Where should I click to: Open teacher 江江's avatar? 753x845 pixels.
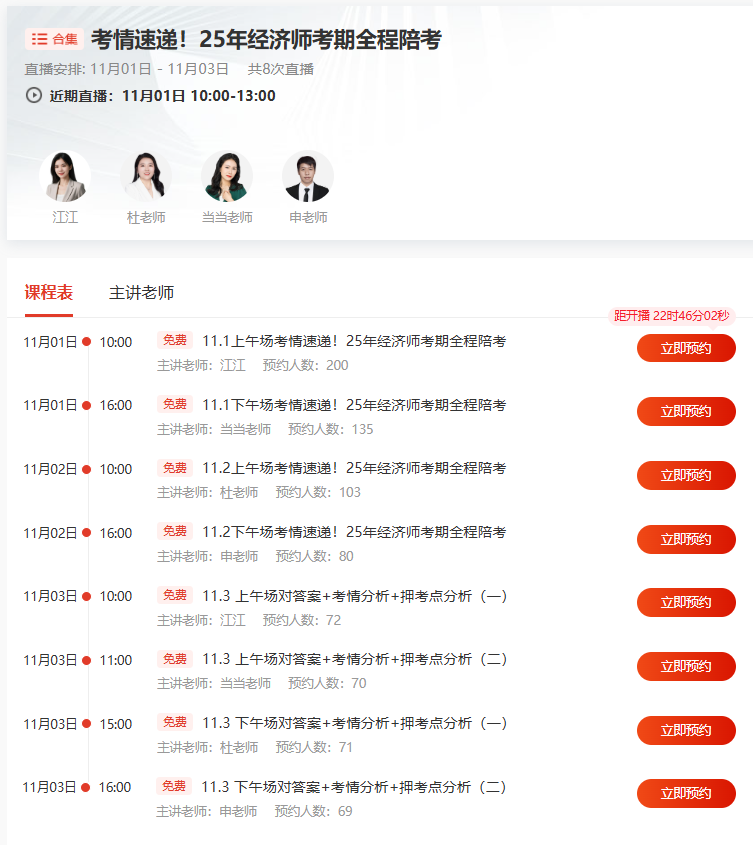[x=65, y=177]
